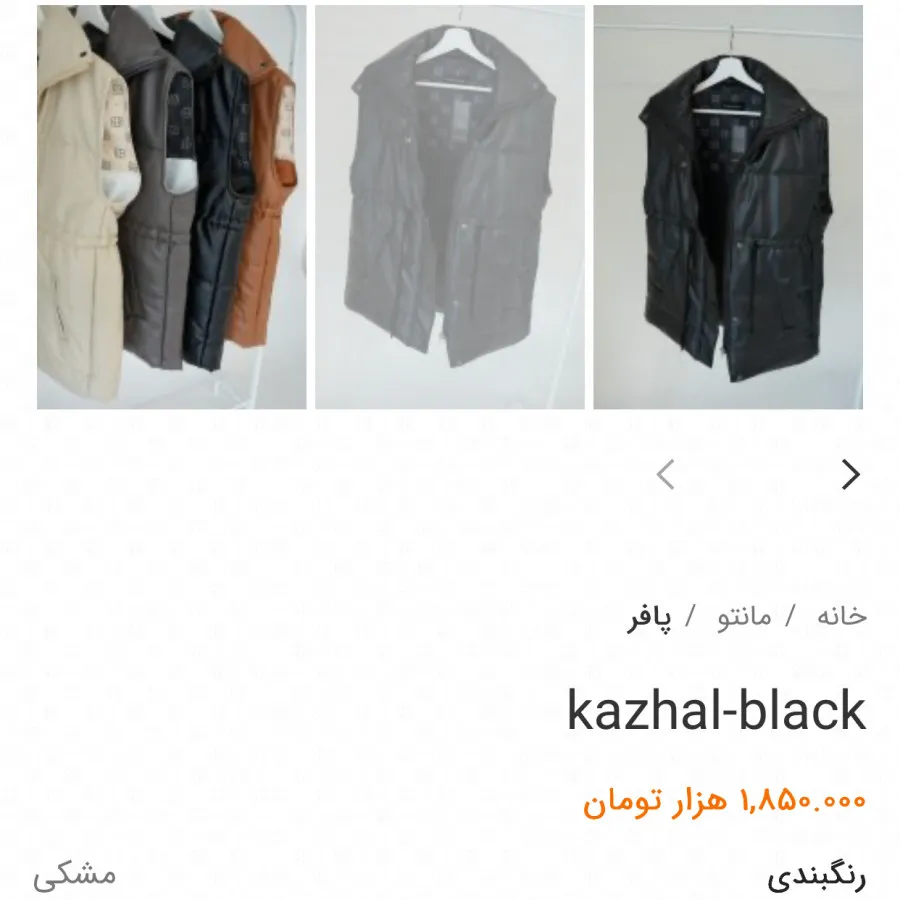Go to the مانتو category breadcrumb

pyautogui.click(x=745, y=616)
